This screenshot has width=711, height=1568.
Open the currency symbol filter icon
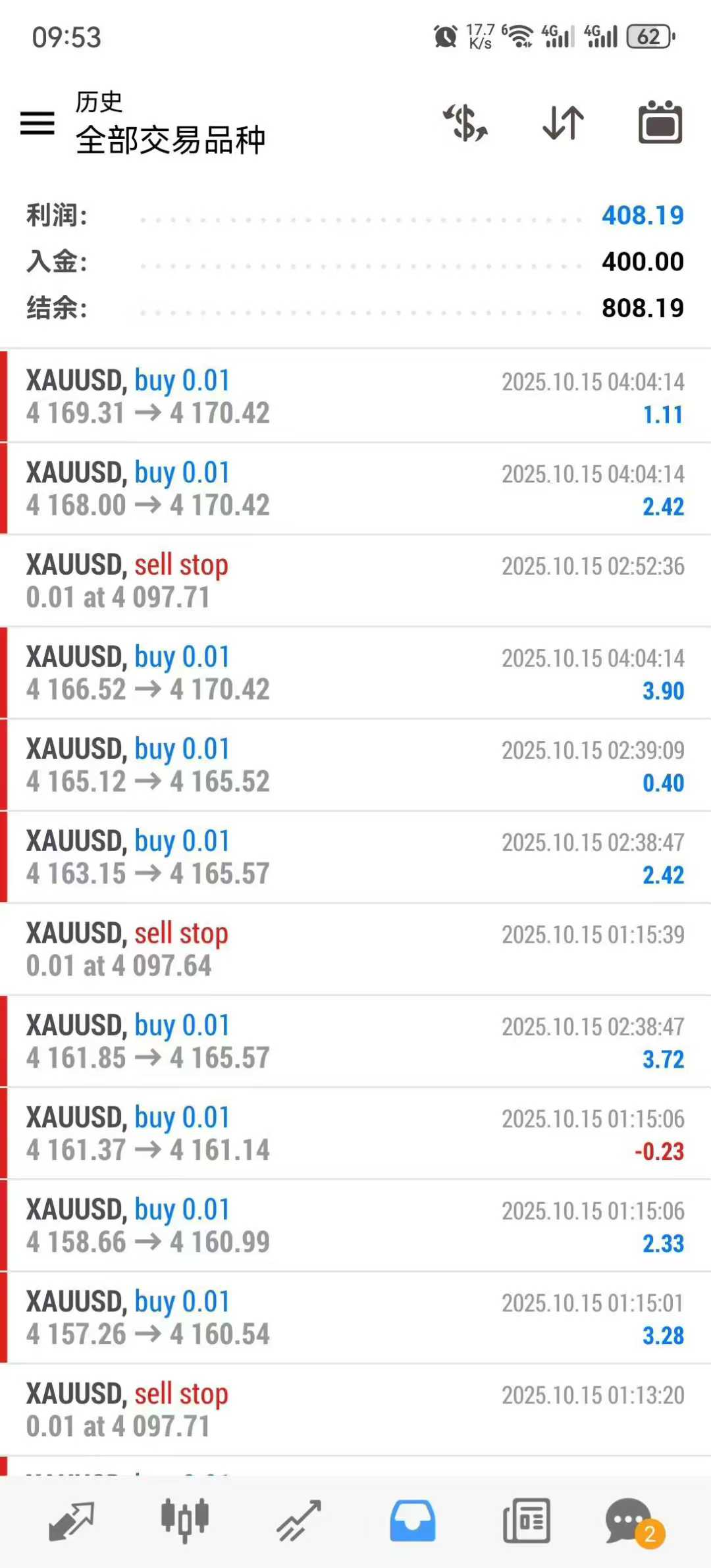tap(465, 123)
